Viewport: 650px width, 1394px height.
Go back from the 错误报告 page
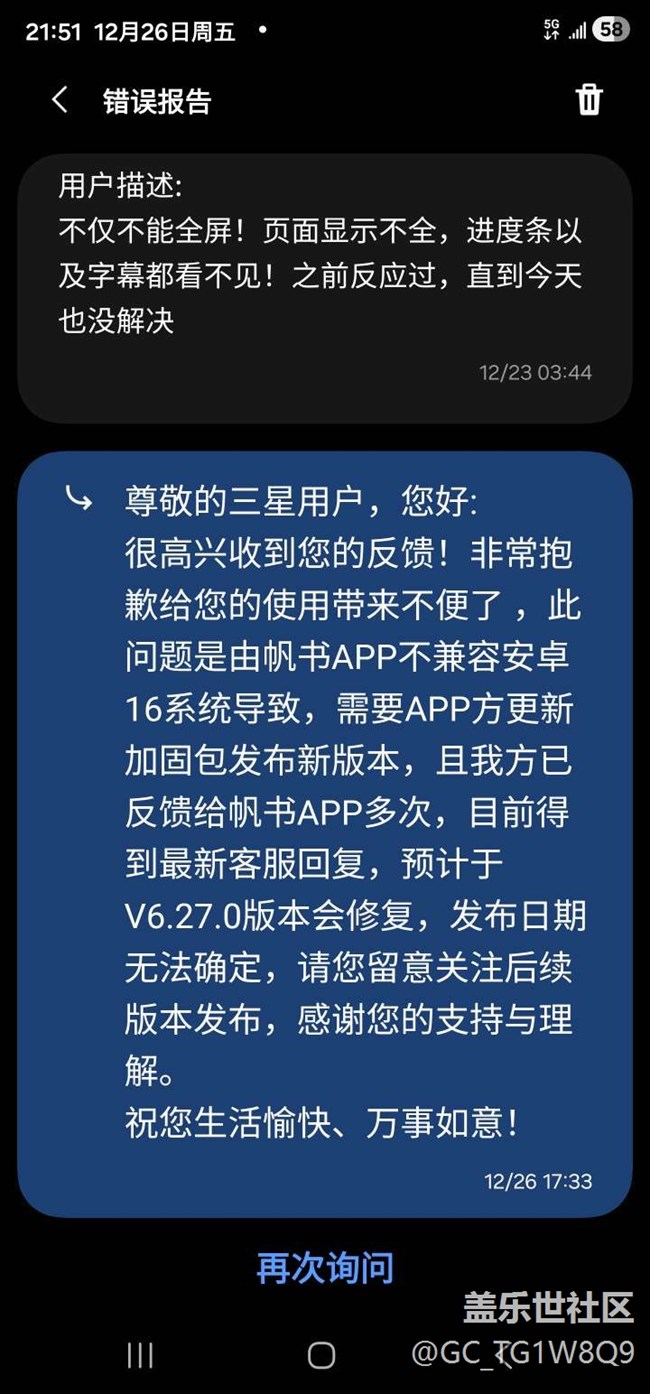[x=60, y=100]
